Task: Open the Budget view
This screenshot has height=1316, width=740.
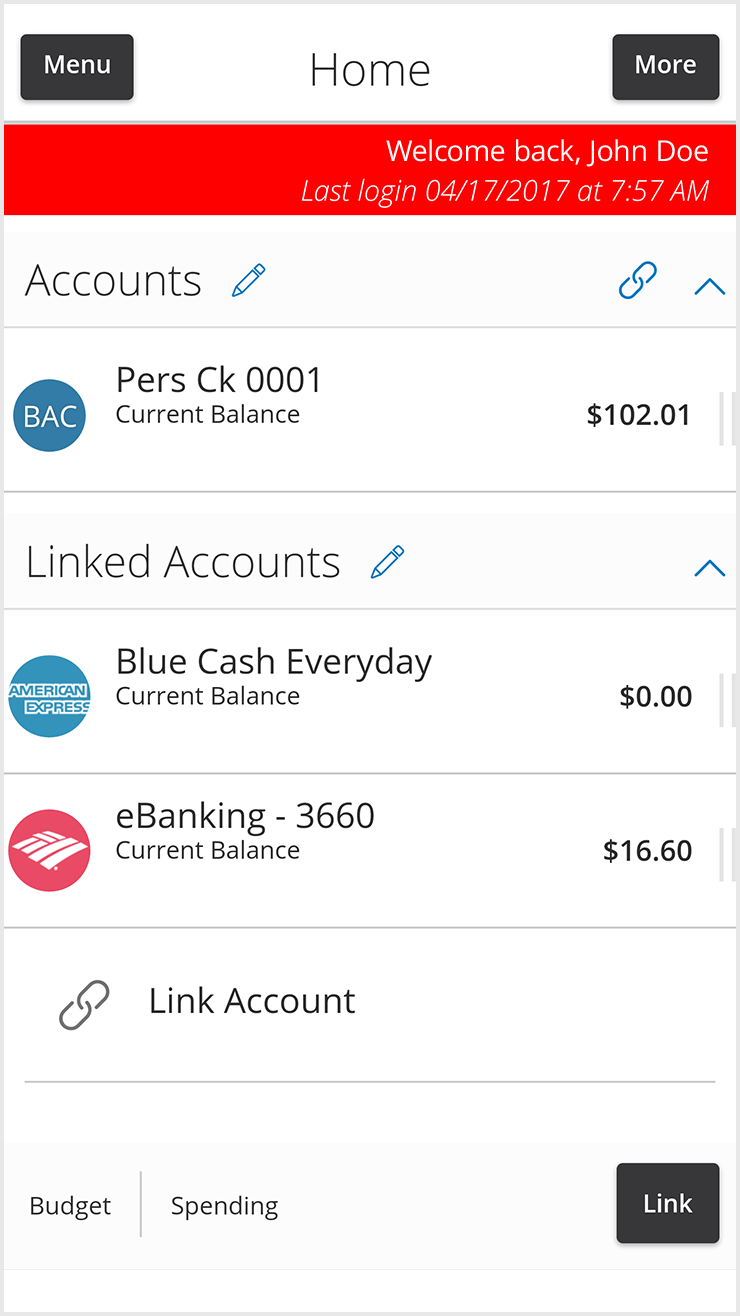Action: [x=69, y=1205]
